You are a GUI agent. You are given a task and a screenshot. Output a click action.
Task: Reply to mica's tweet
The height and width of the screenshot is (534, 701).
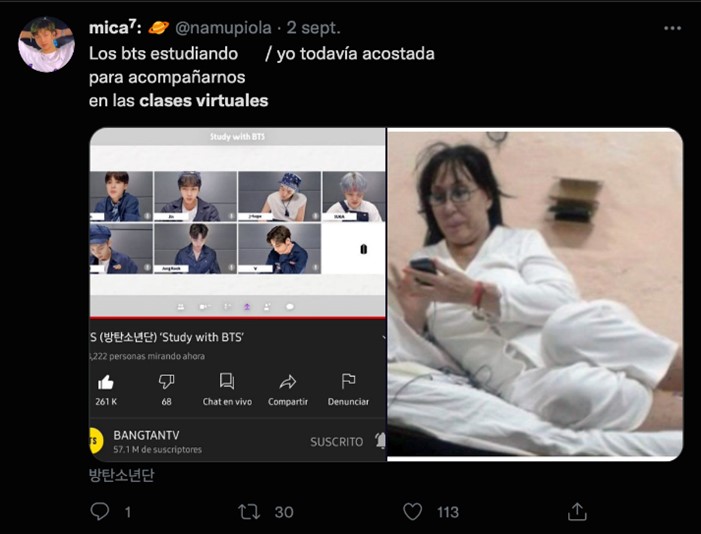(100, 511)
